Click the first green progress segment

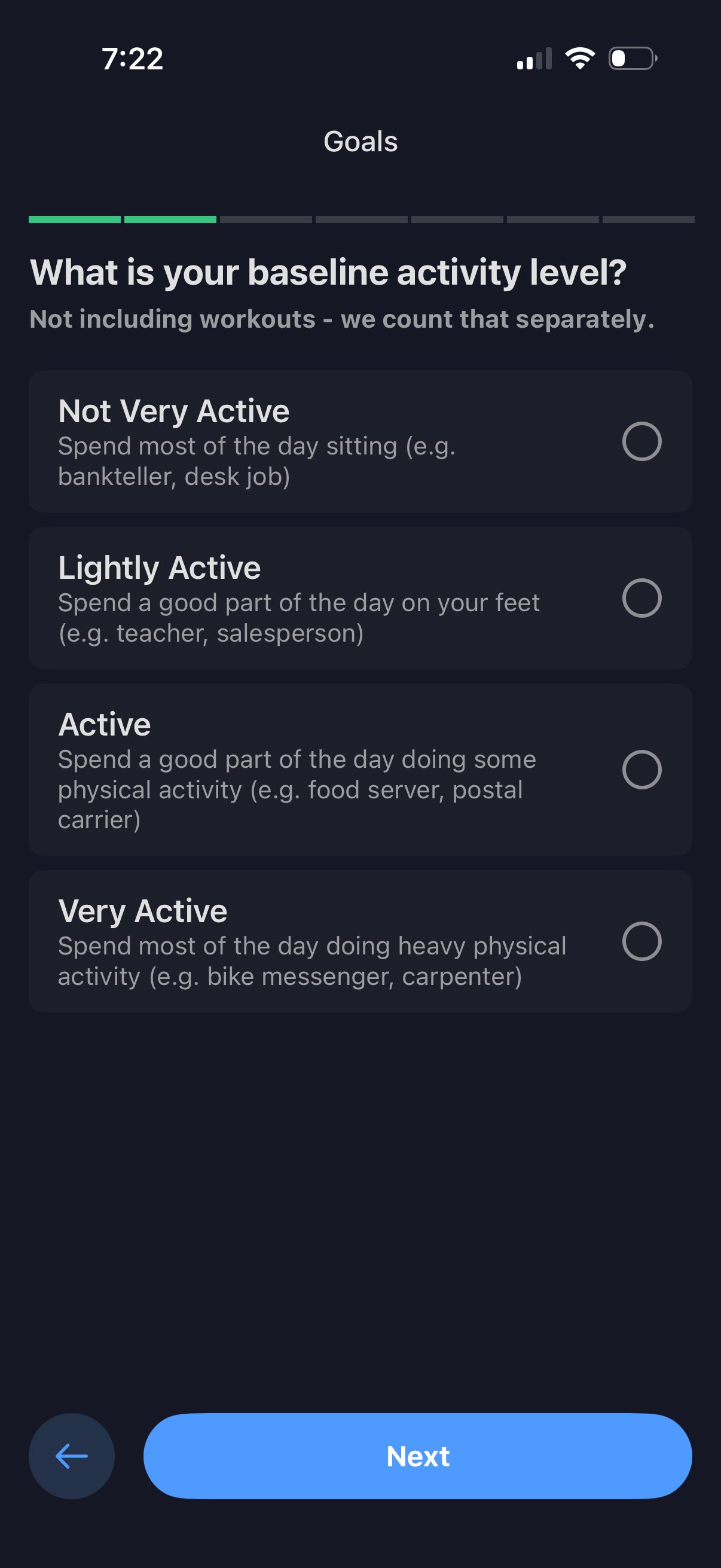pos(75,219)
